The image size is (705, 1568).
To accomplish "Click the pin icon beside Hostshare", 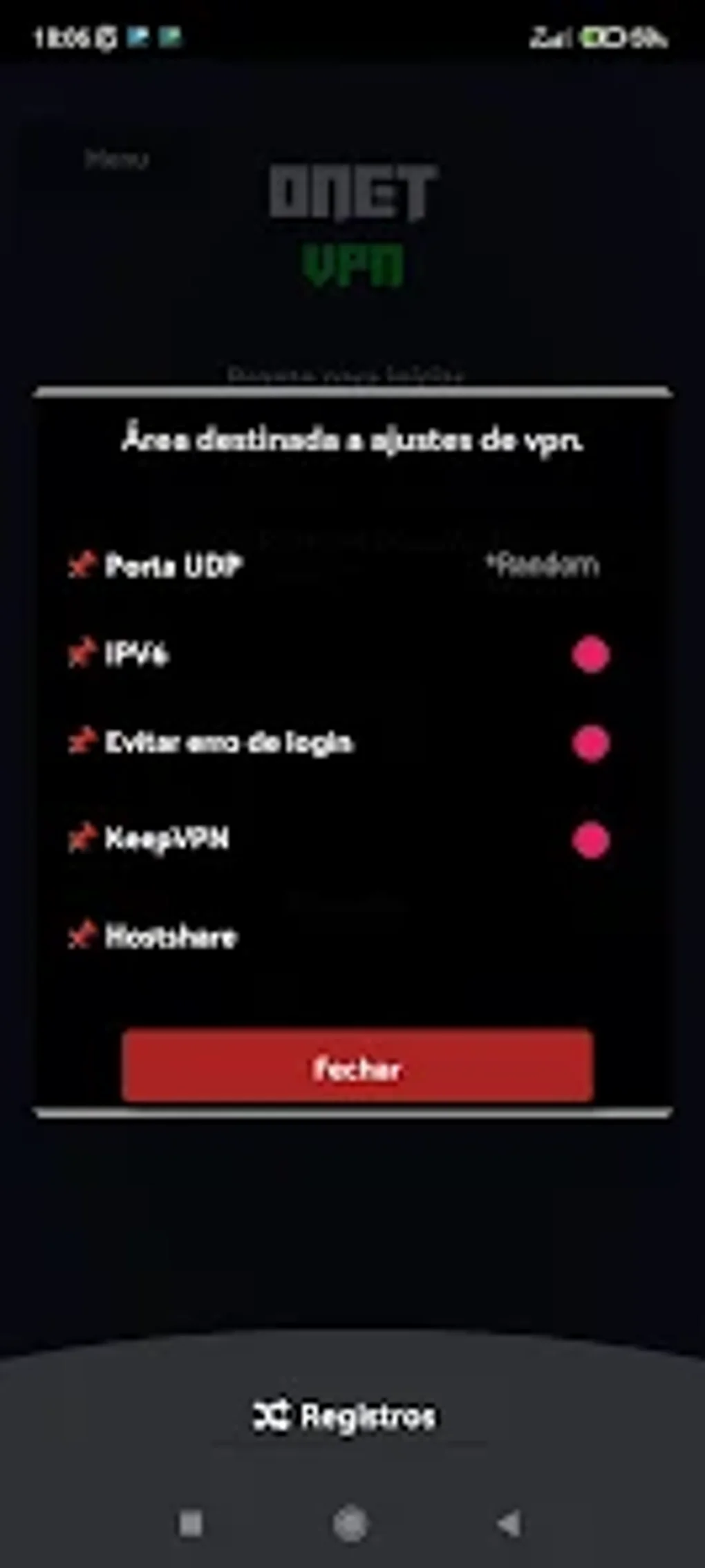I will click(83, 936).
